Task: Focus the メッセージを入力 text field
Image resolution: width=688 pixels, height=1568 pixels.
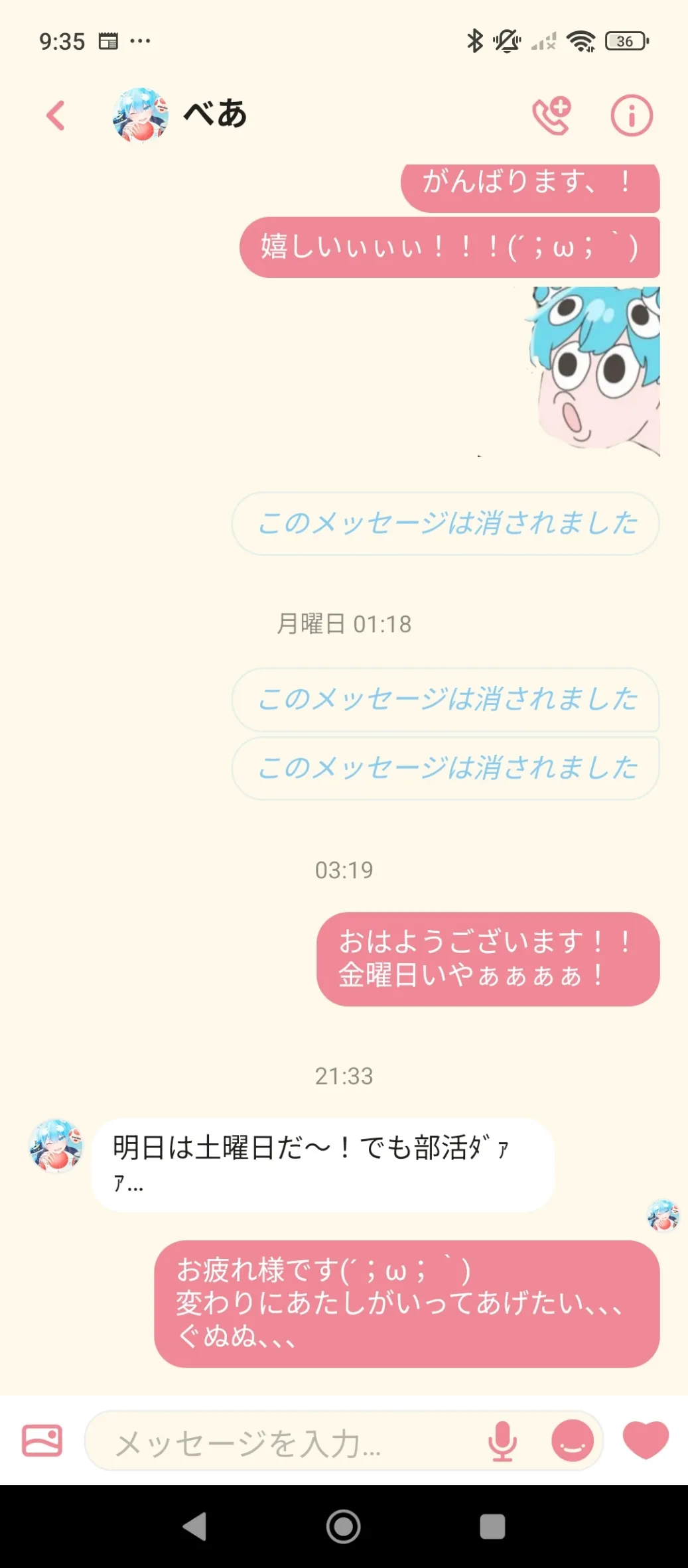Action: point(285,1443)
